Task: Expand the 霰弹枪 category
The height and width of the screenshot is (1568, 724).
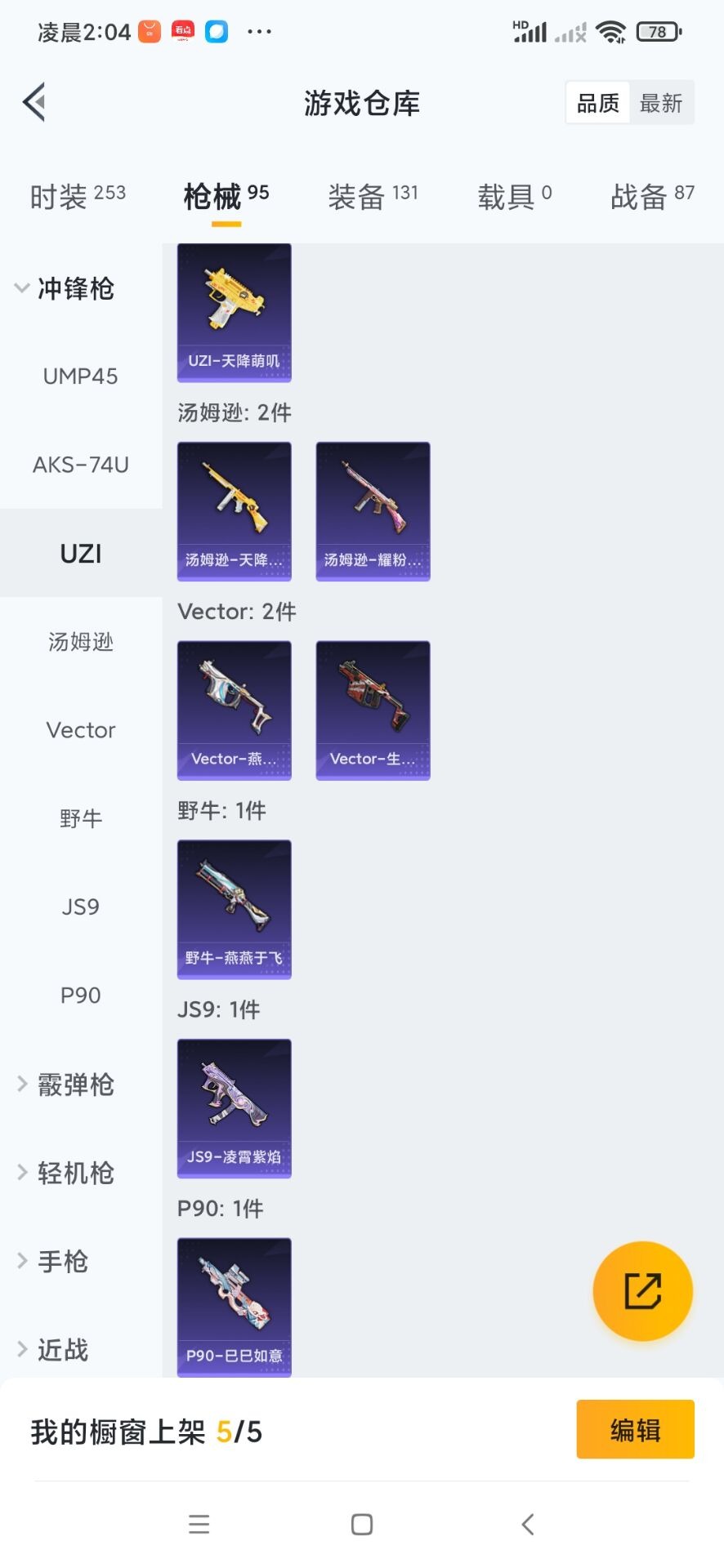Action: coord(74,1085)
